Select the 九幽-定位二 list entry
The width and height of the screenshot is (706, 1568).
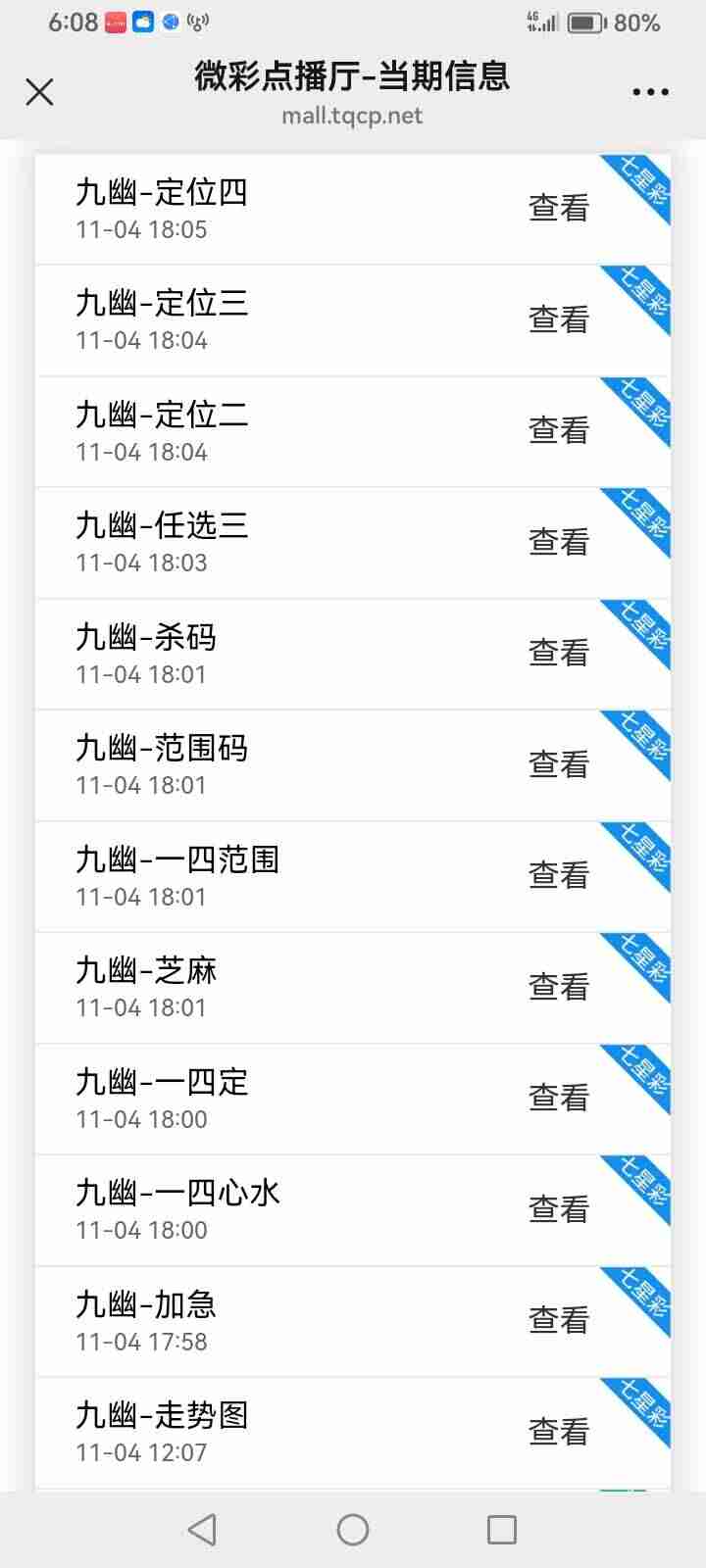pyautogui.click(x=294, y=429)
